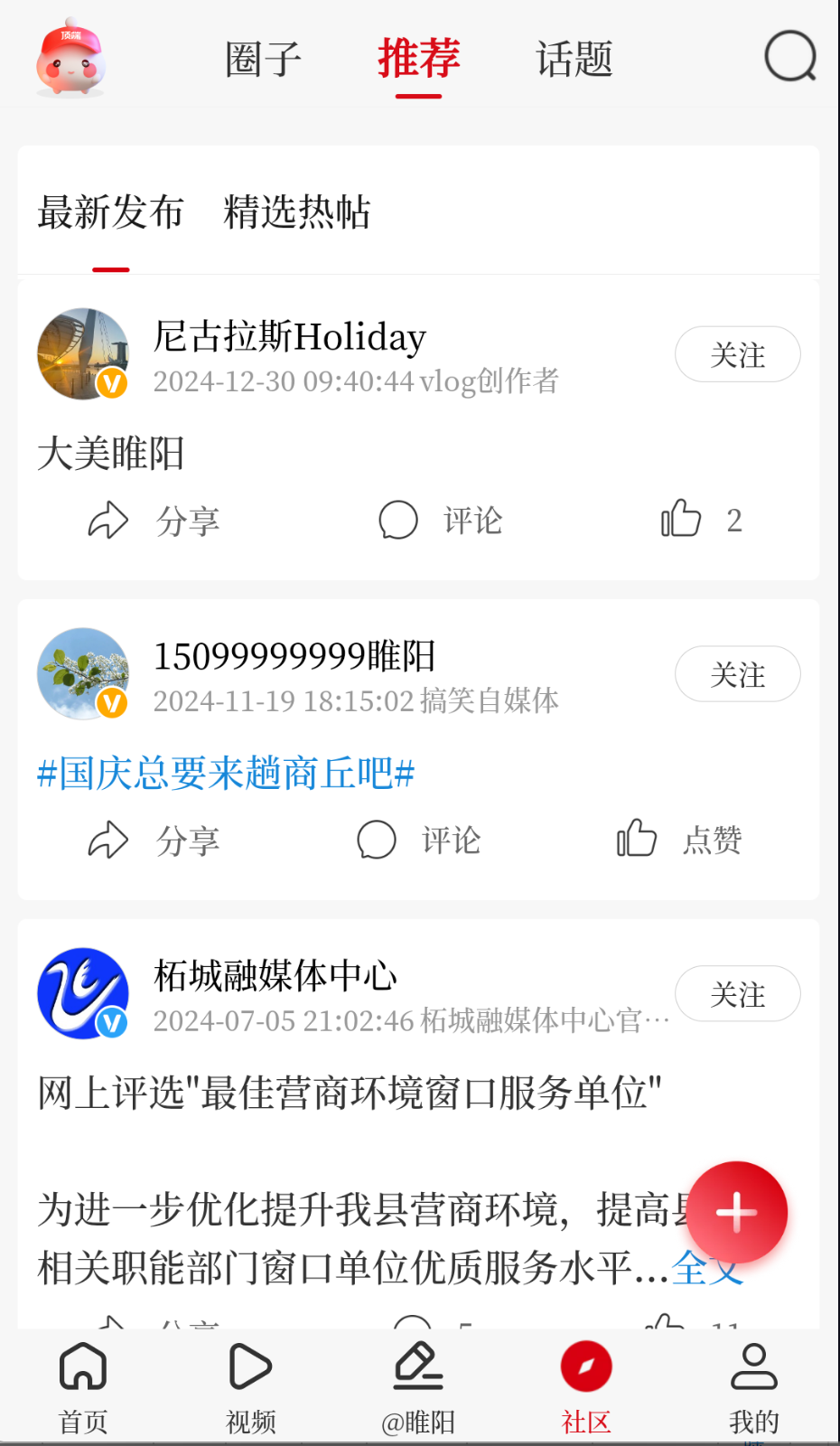Open the #国庆总要来趟商丘吧# topic link
The image size is (840, 1446).
click(x=226, y=774)
